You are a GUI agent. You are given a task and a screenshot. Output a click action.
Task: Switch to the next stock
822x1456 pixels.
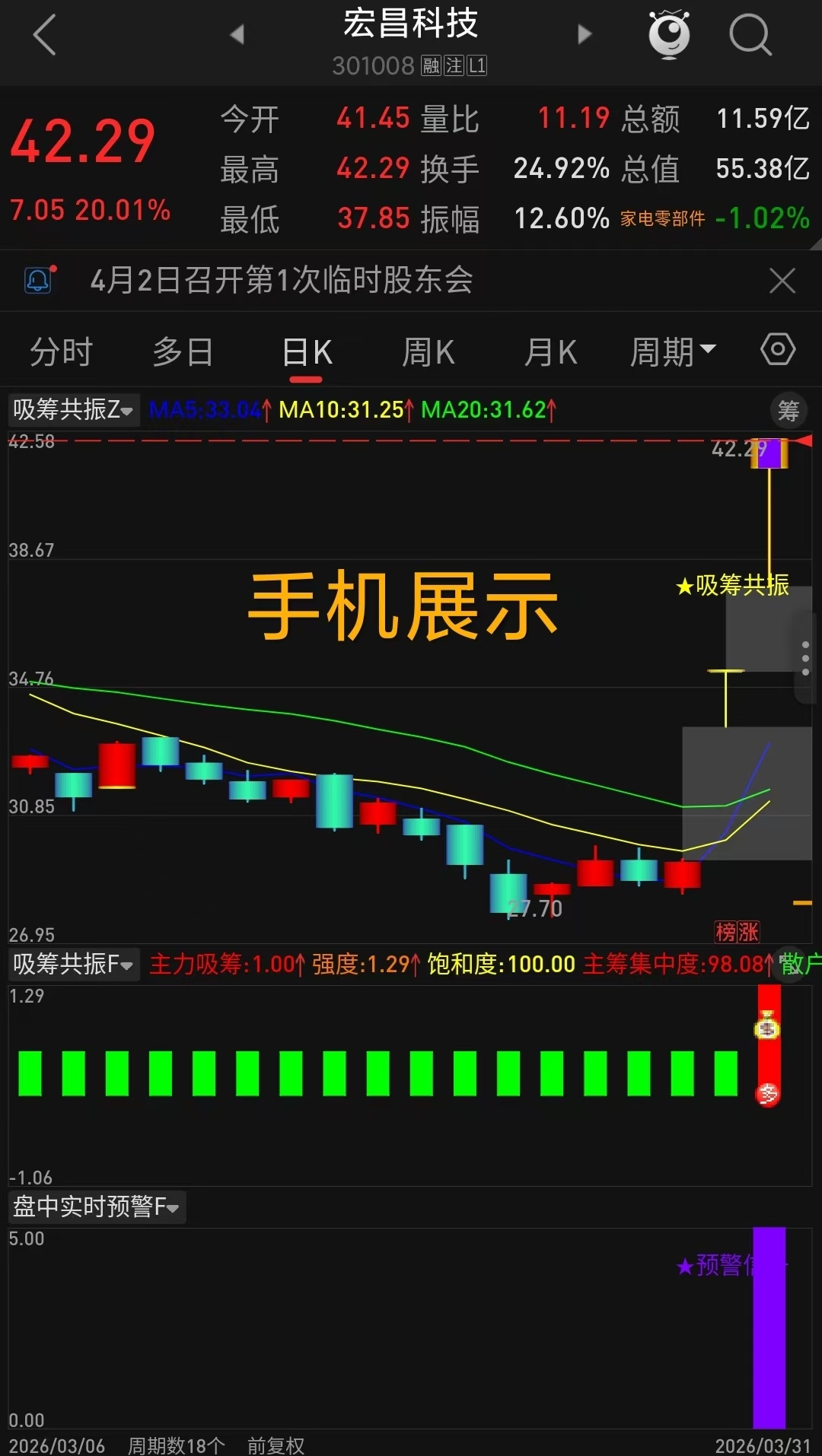point(584,34)
